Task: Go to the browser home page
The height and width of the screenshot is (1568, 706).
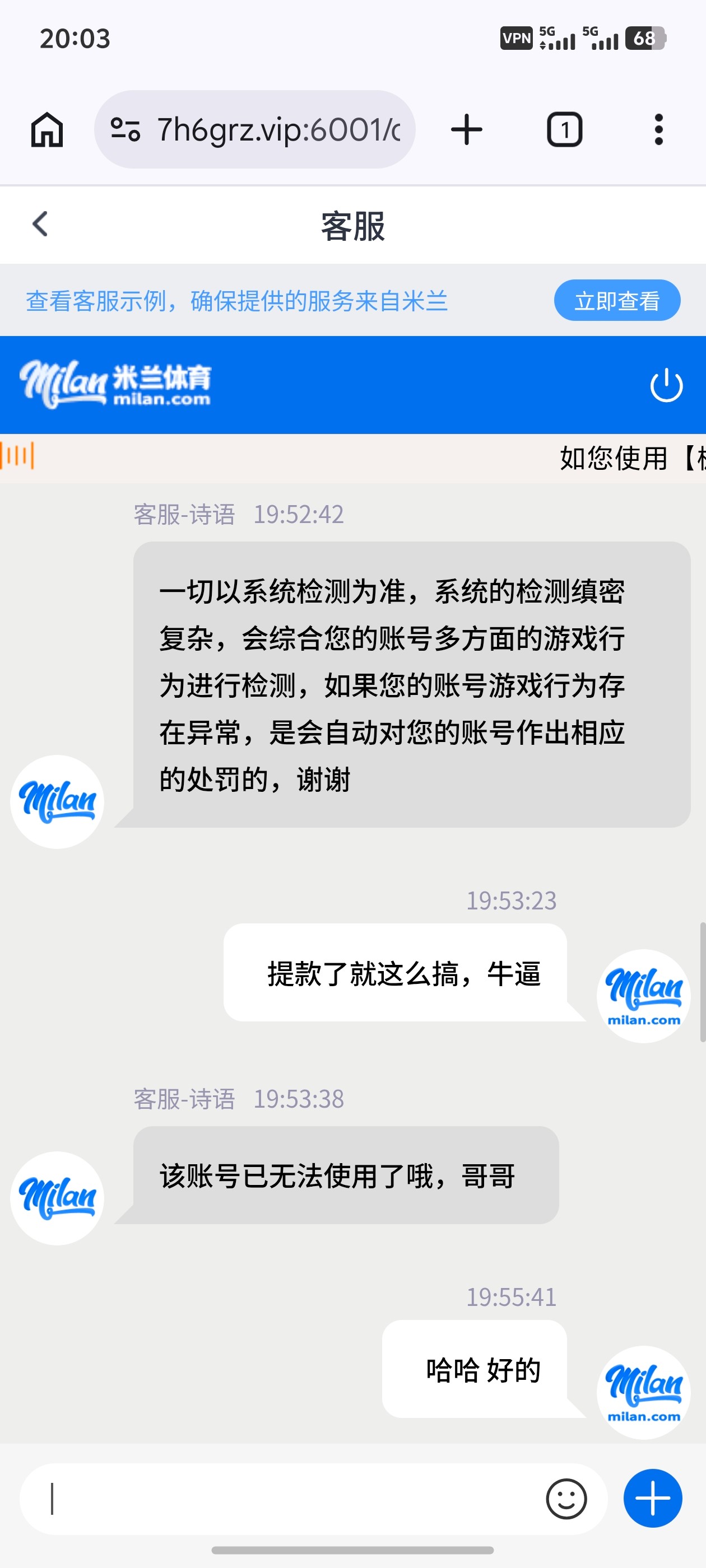Action: (47, 130)
